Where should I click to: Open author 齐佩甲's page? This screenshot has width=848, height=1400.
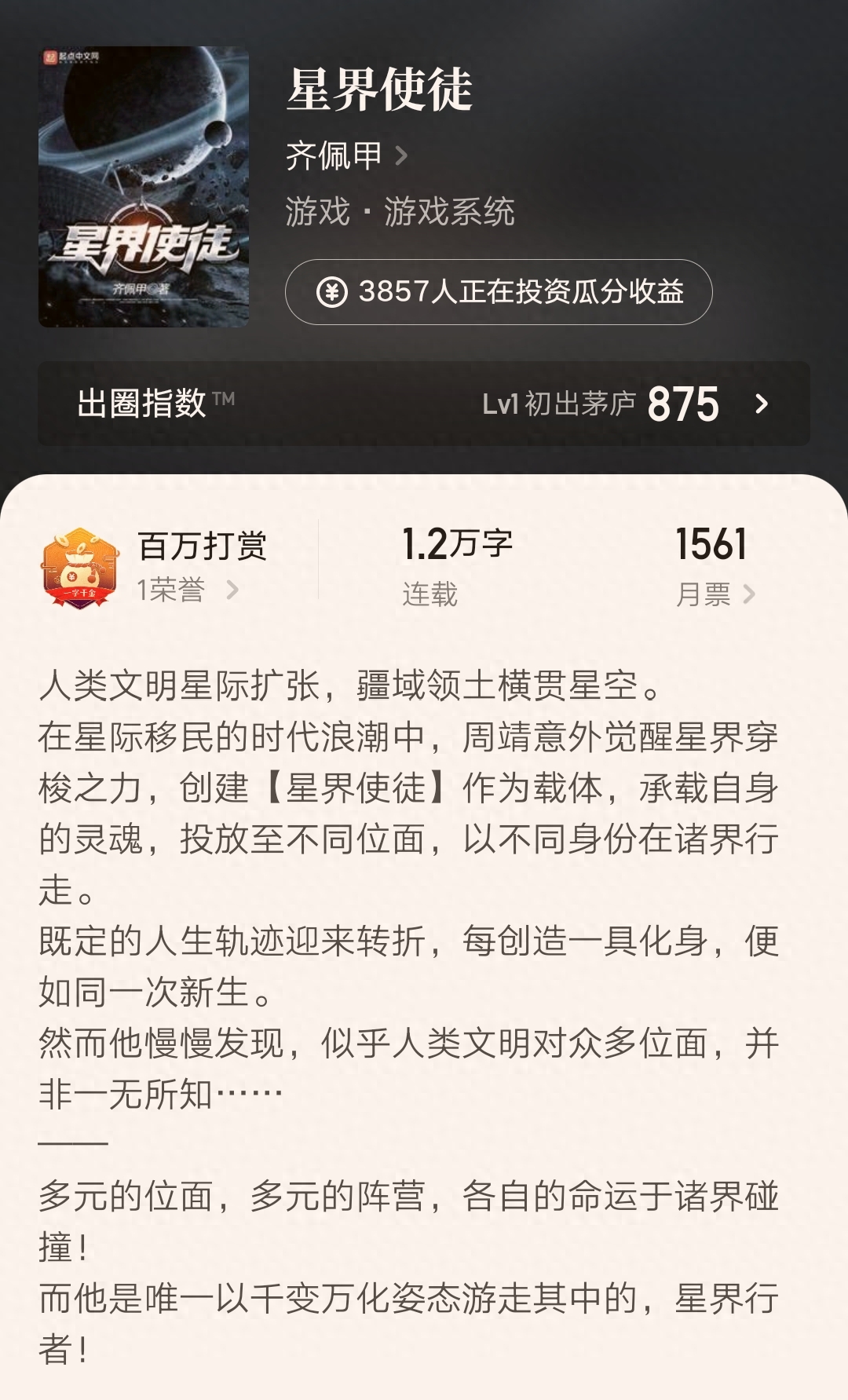(345, 155)
